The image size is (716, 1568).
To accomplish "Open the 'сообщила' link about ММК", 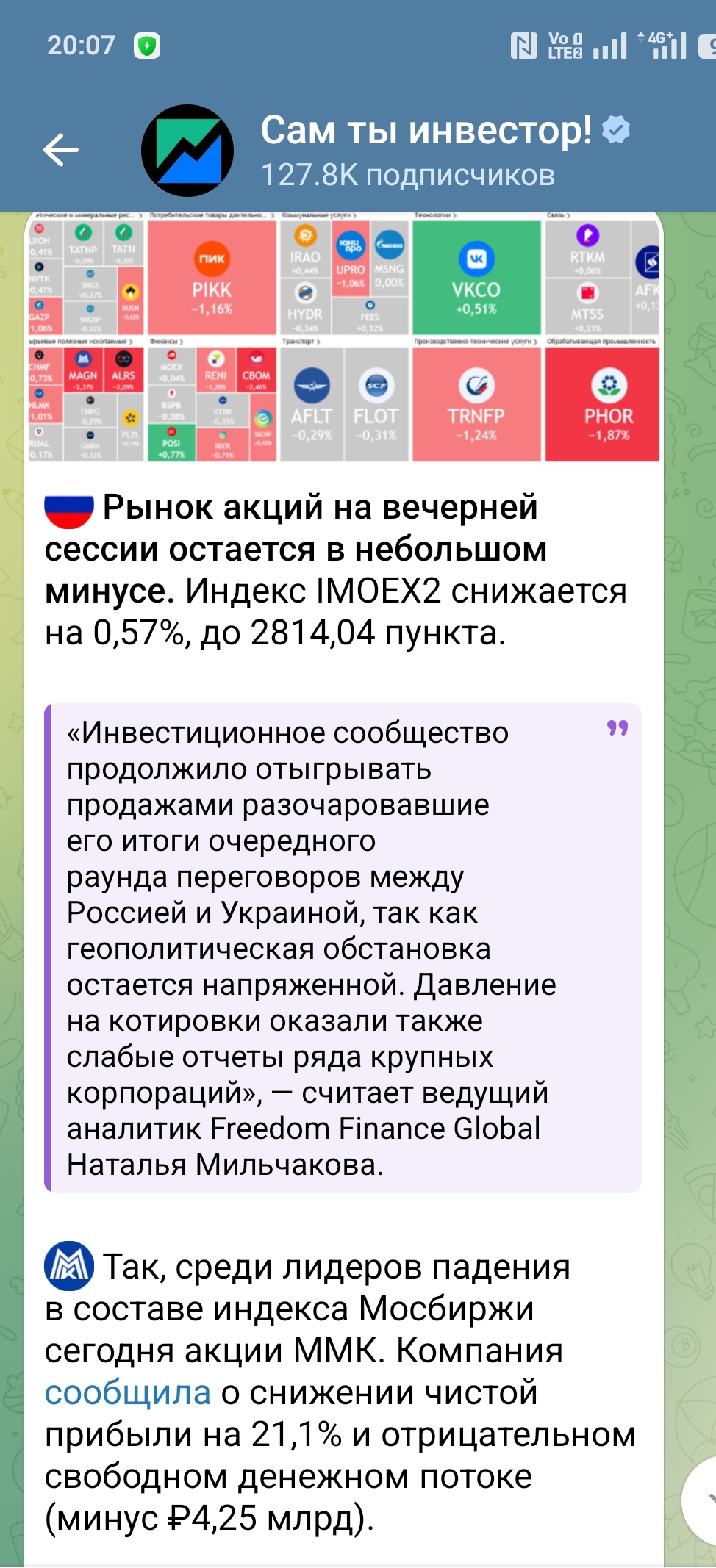I will coord(128,1392).
